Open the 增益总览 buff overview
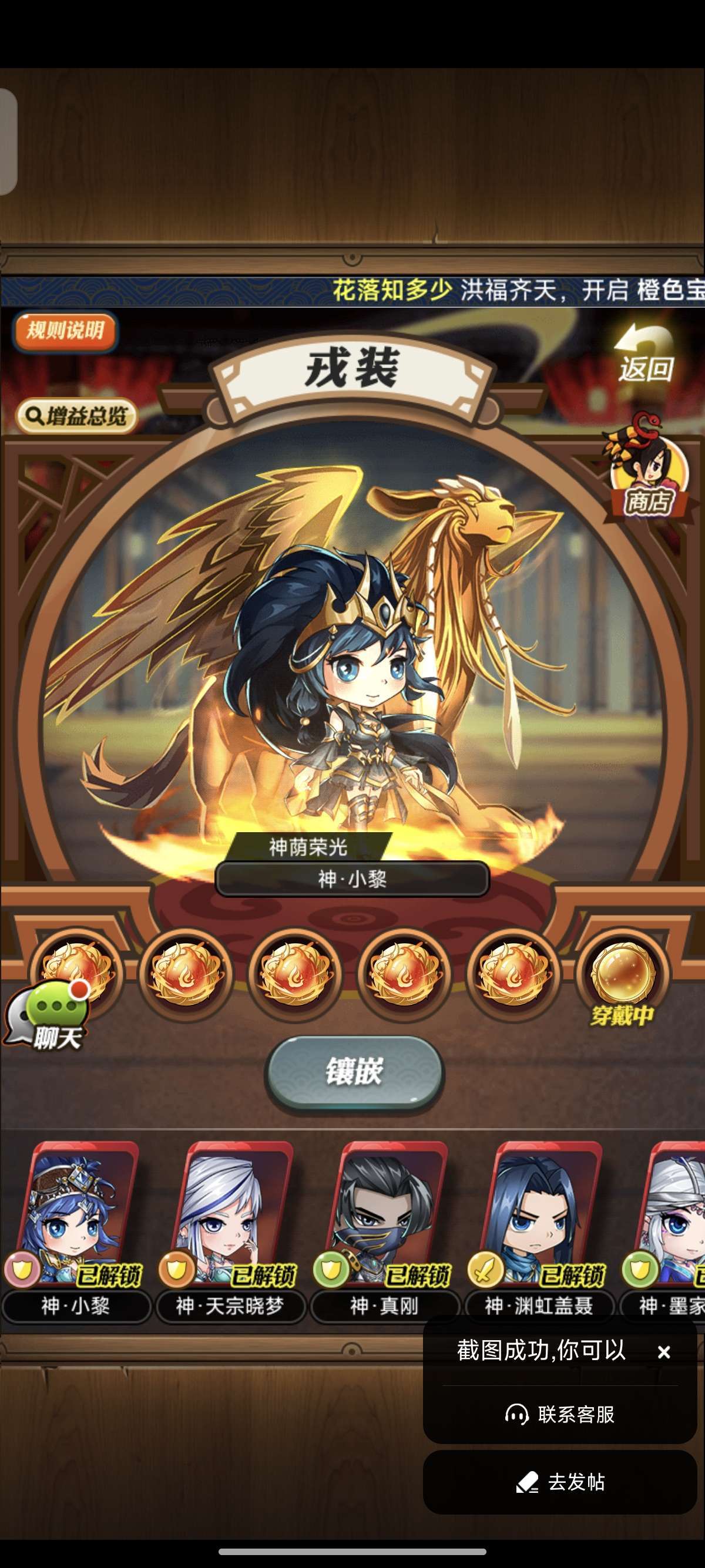Viewport: 705px width, 1568px height. tap(76, 416)
